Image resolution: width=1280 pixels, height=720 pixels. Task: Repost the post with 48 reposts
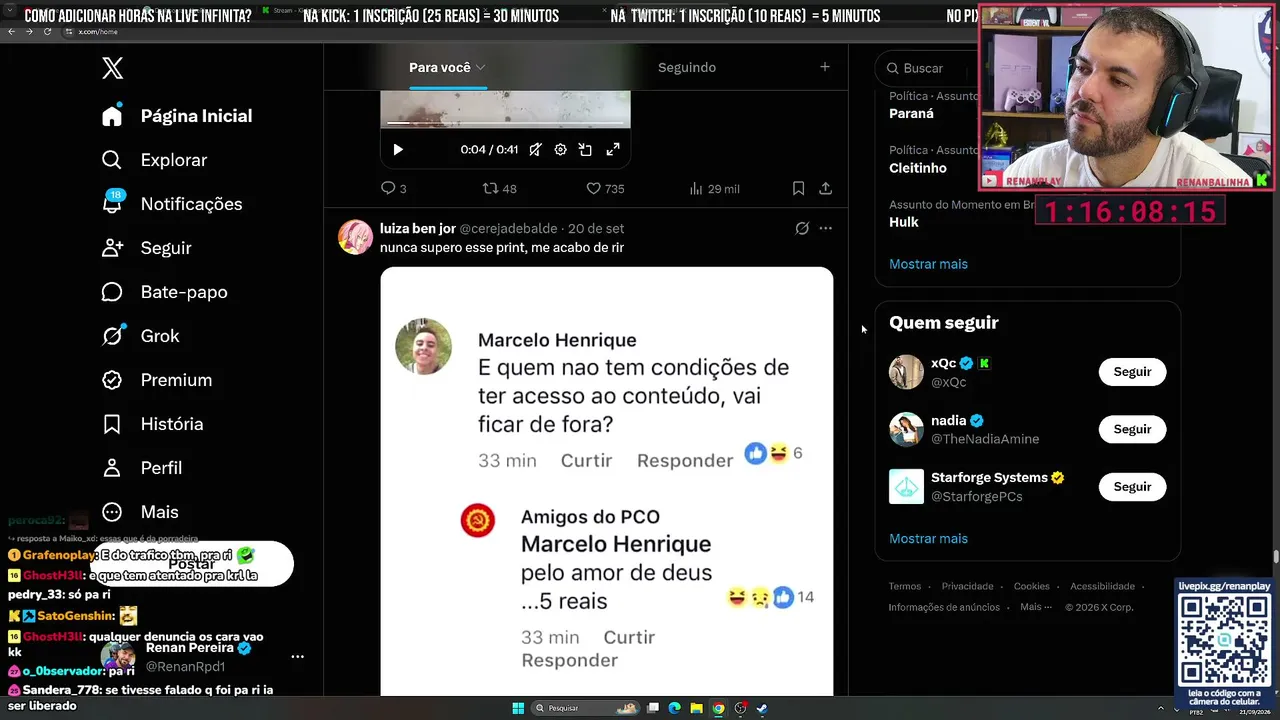499,188
